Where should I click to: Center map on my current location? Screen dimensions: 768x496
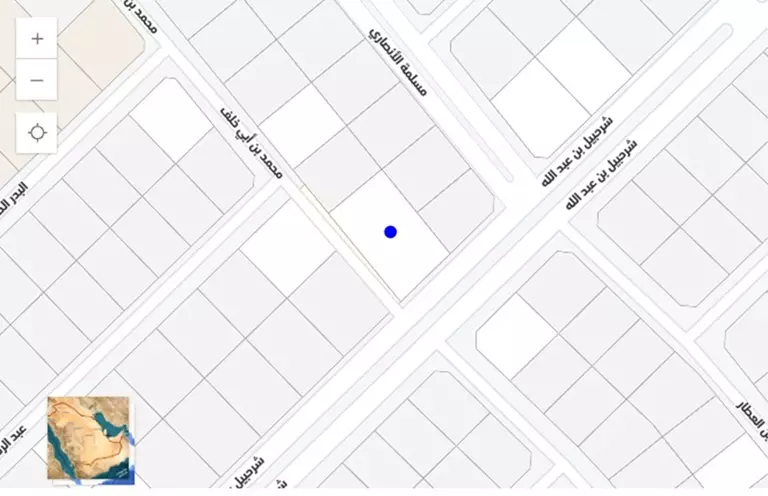tap(37, 133)
